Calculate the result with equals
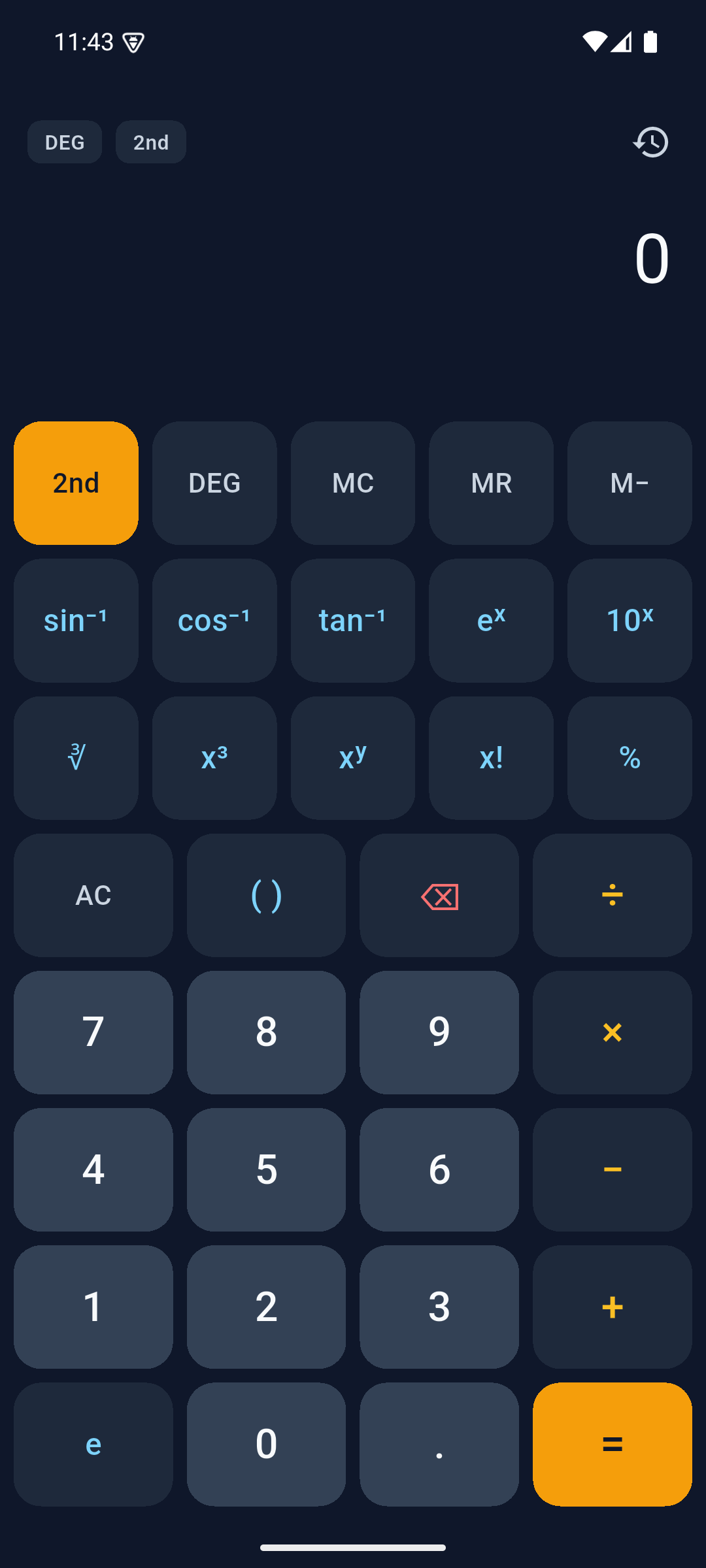The width and height of the screenshot is (706, 1568). tap(613, 1444)
